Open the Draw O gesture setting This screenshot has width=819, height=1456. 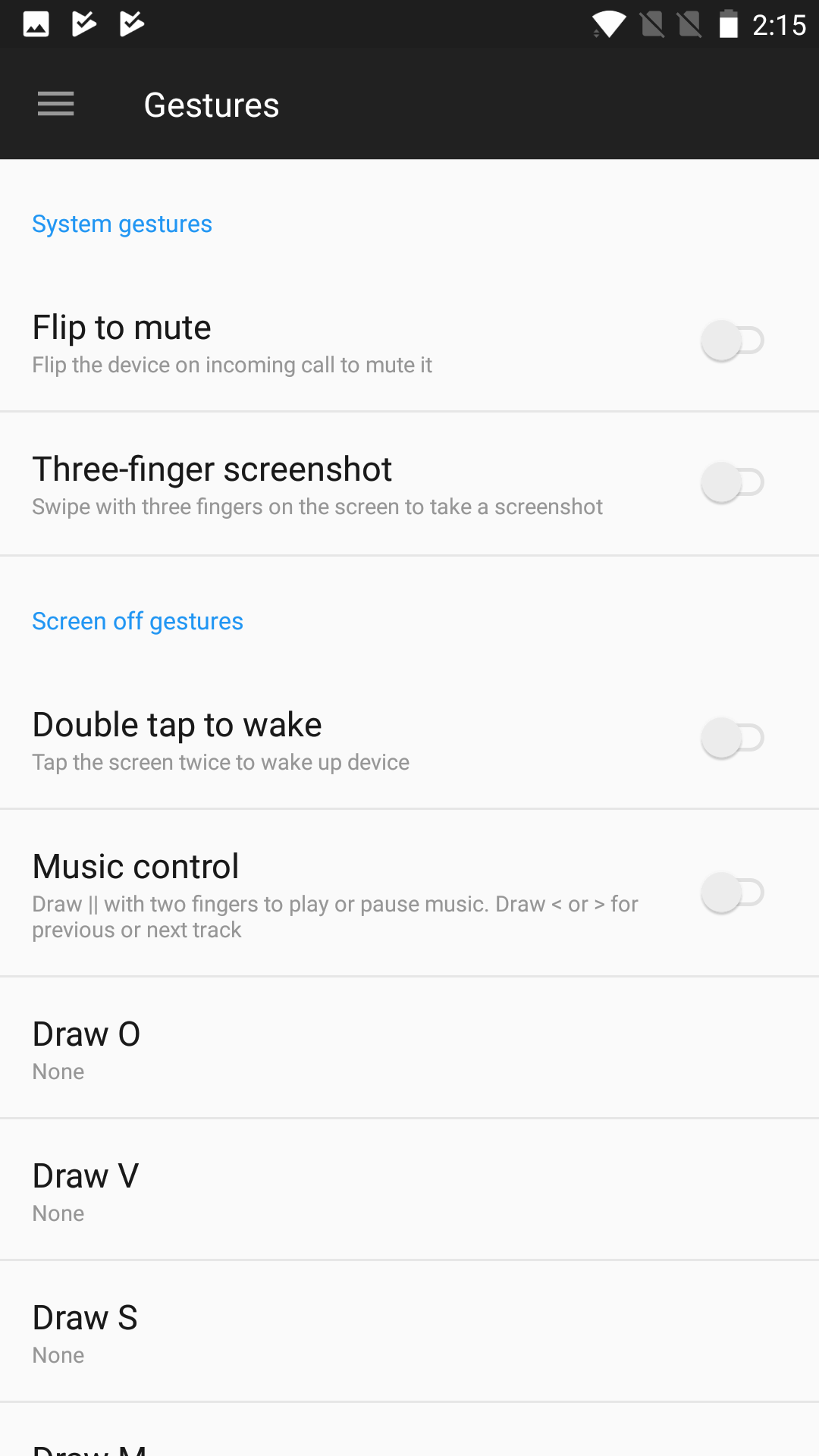(x=409, y=1048)
